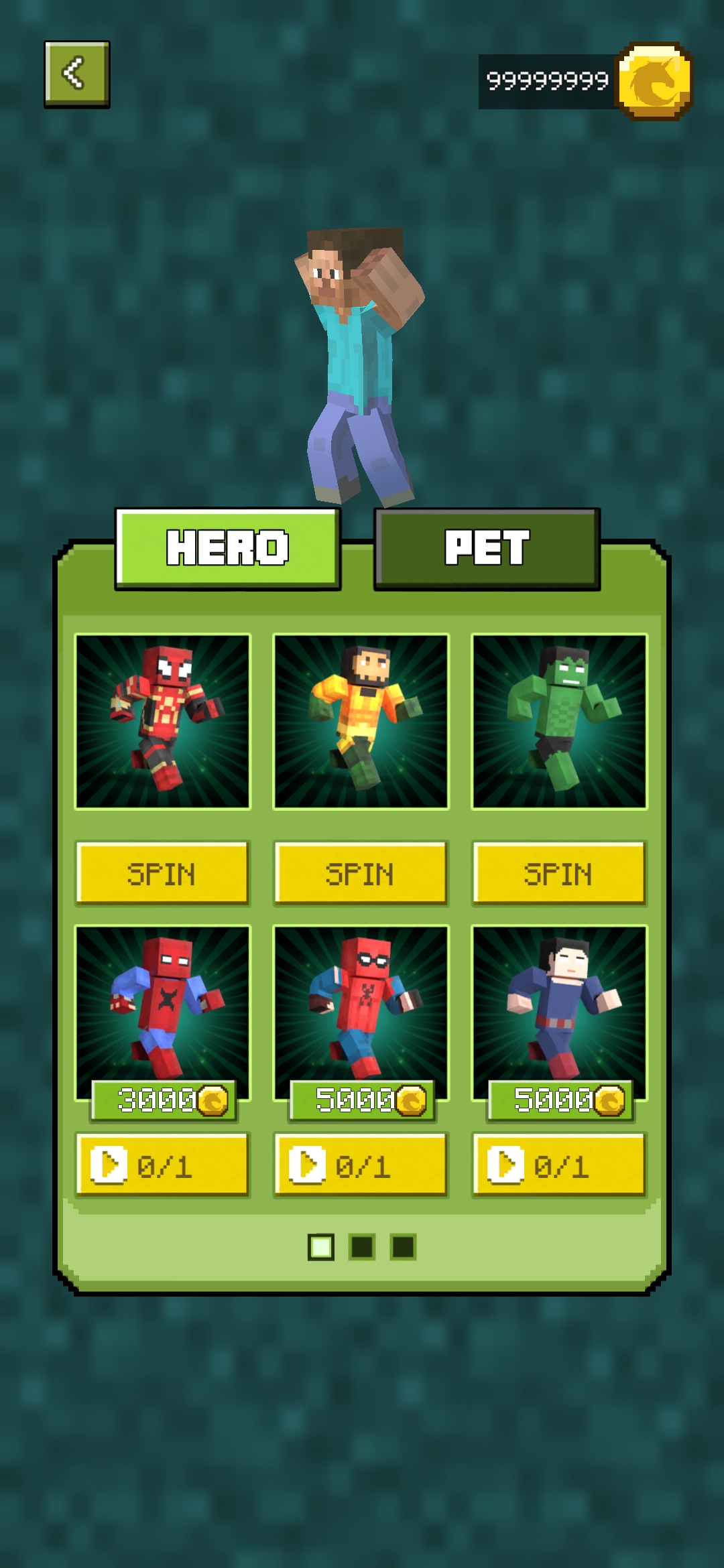Tap SPIN under the Iron Spider hero
The height and width of the screenshot is (1568, 724).
tap(162, 874)
